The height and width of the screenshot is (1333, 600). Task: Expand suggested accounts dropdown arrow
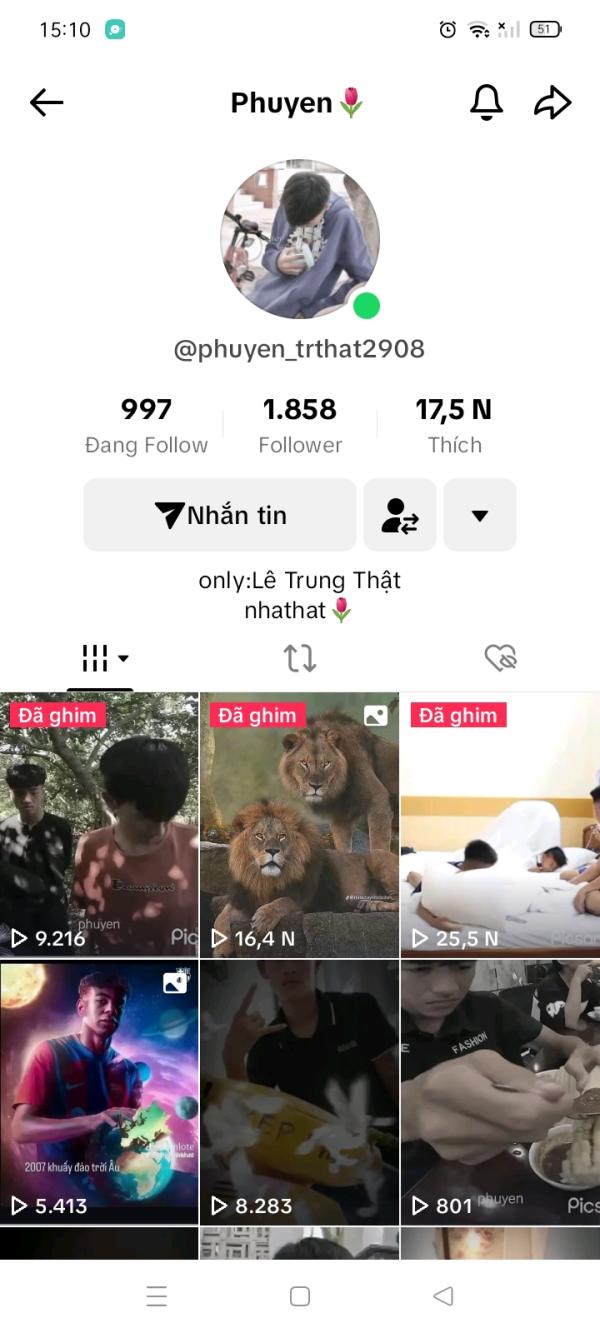click(x=480, y=515)
